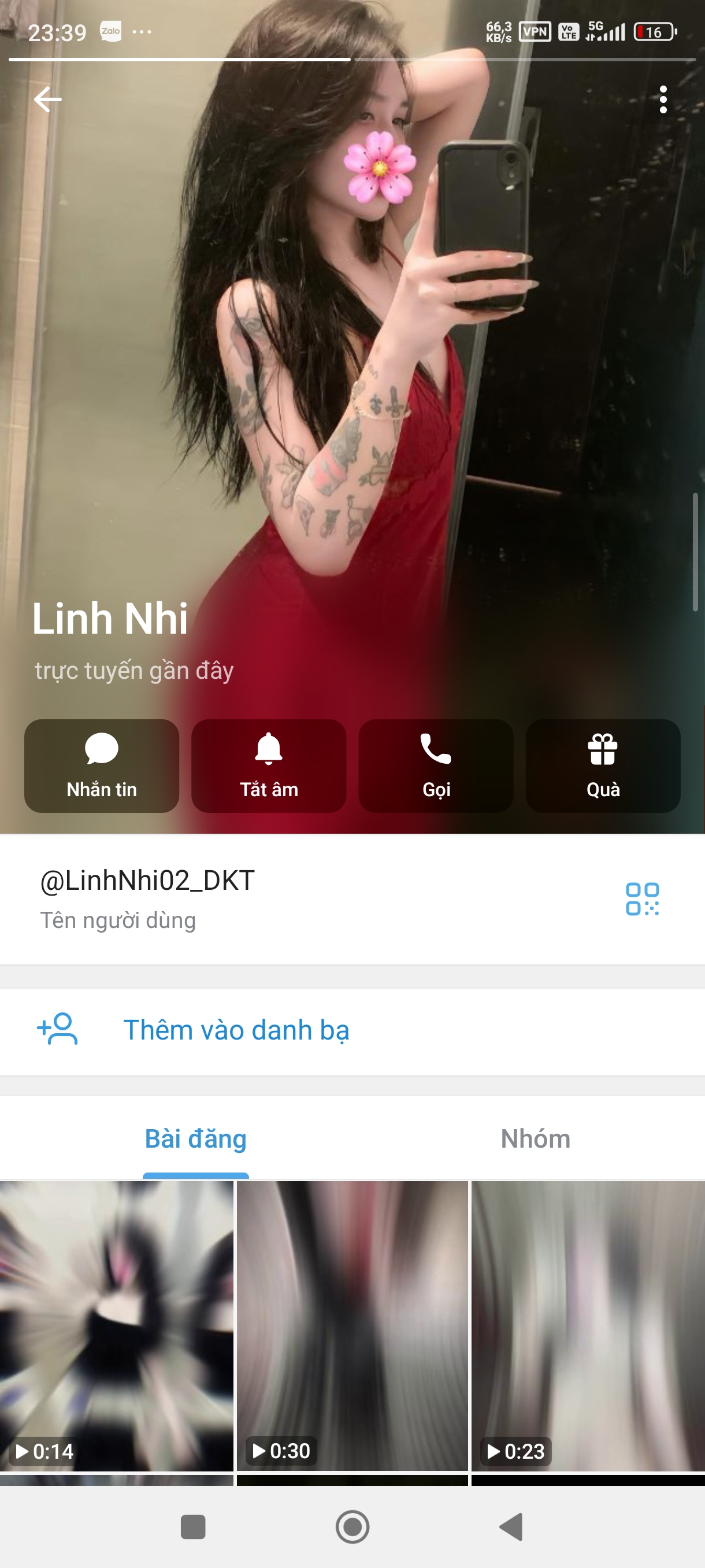Tap the back arrow to leave profile
Image resolution: width=705 pixels, height=1568 pixels.
coord(47,99)
